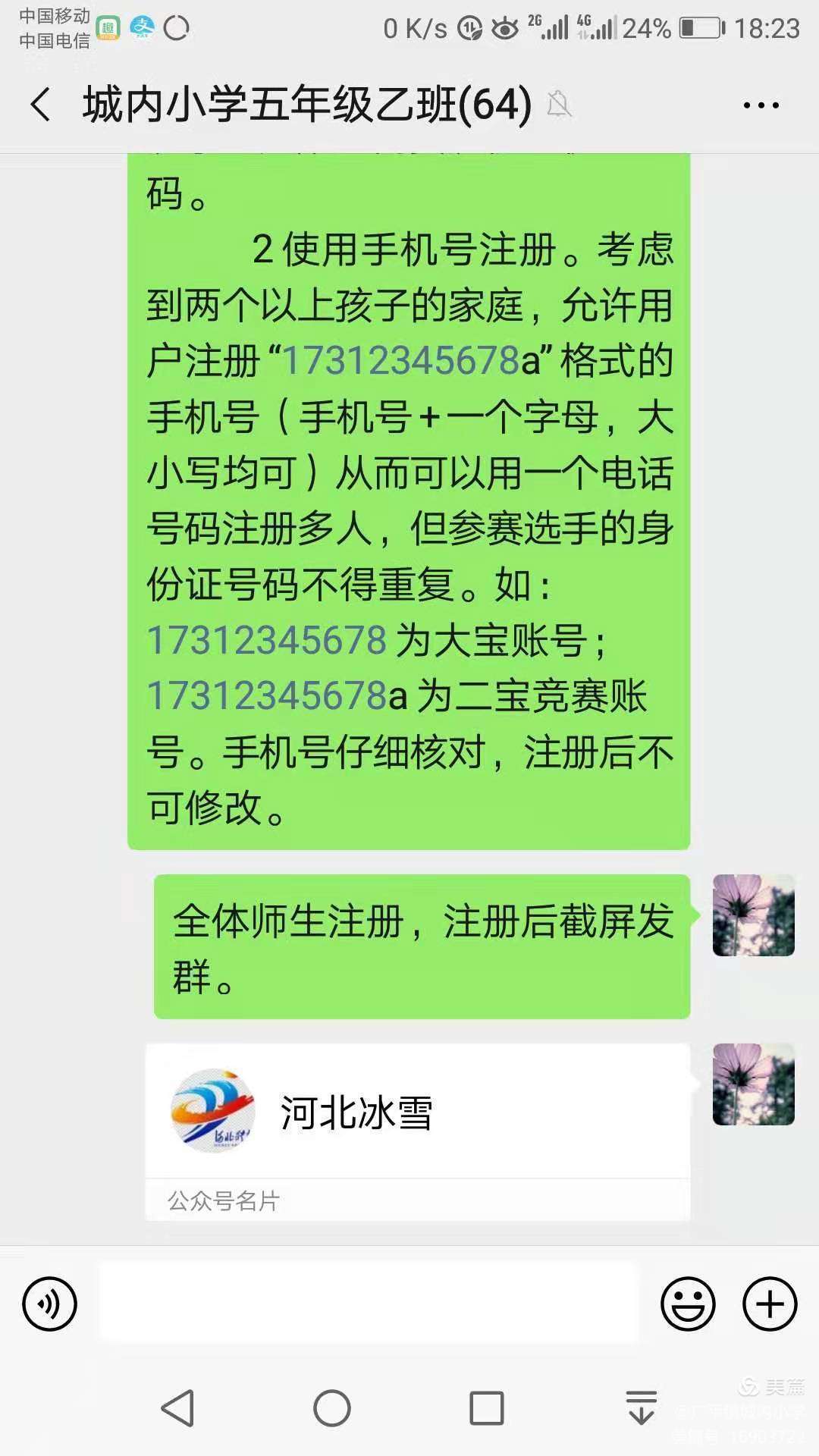Open the plus attachment menu

(770, 1304)
